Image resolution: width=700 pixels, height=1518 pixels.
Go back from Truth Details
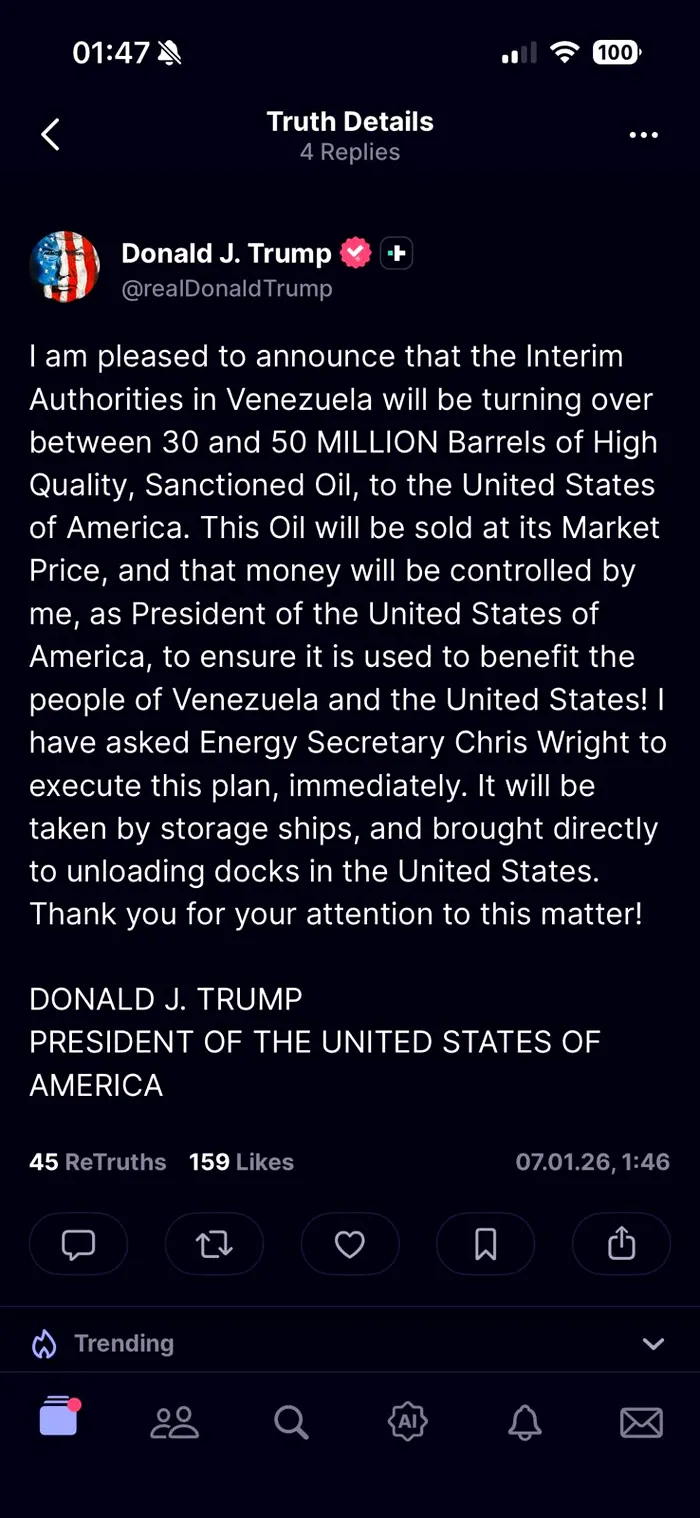click(x=50, y=134)
